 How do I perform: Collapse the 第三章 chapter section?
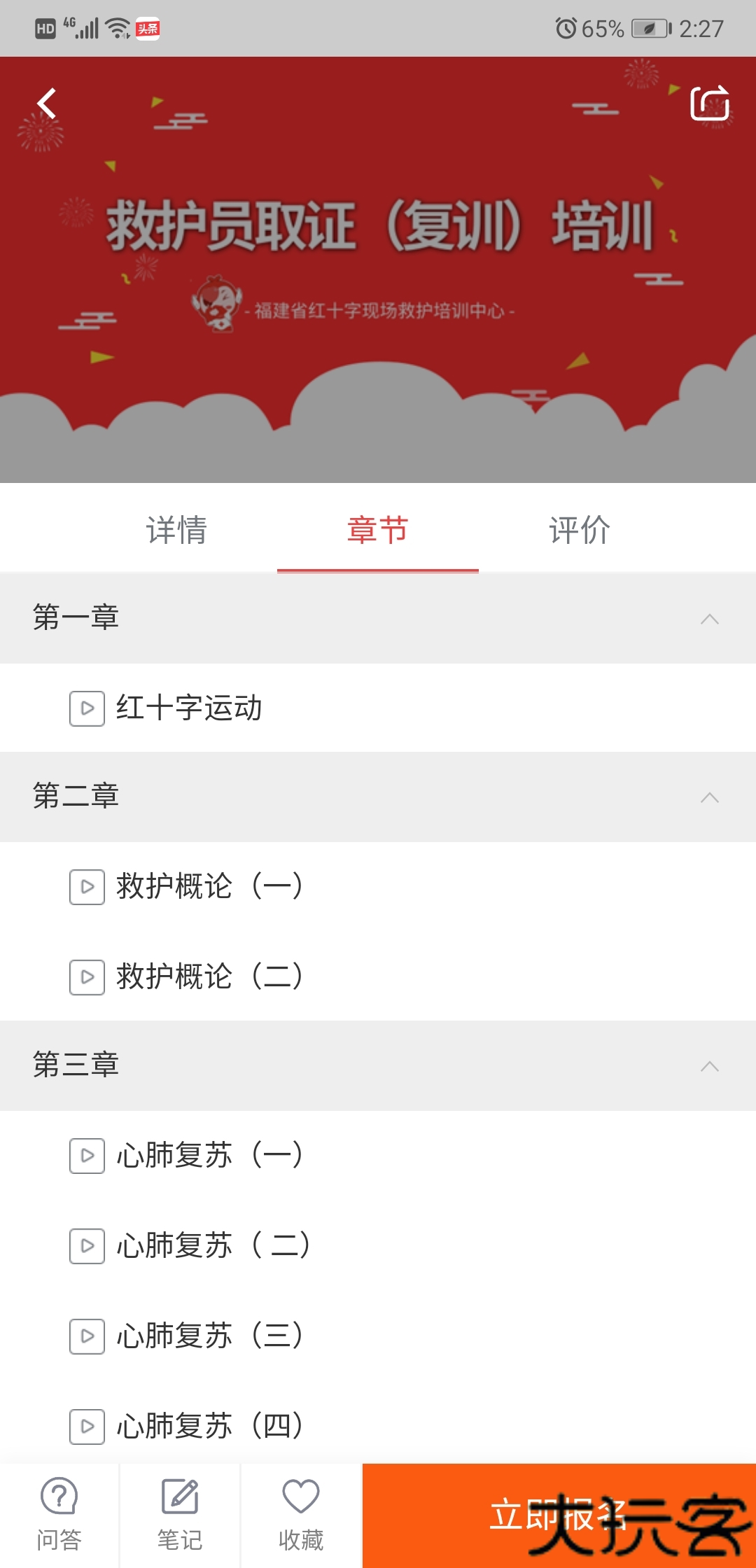coord(708,1065)
